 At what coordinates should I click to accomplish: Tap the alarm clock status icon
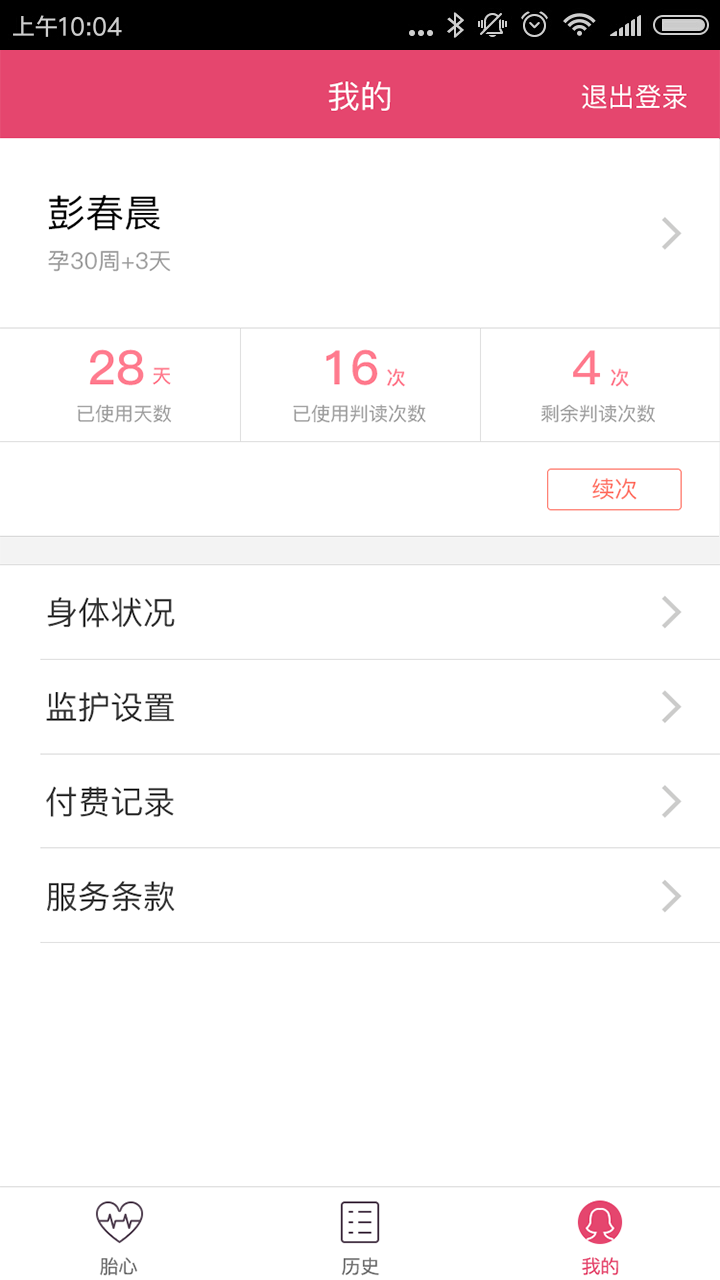(533, 24)
